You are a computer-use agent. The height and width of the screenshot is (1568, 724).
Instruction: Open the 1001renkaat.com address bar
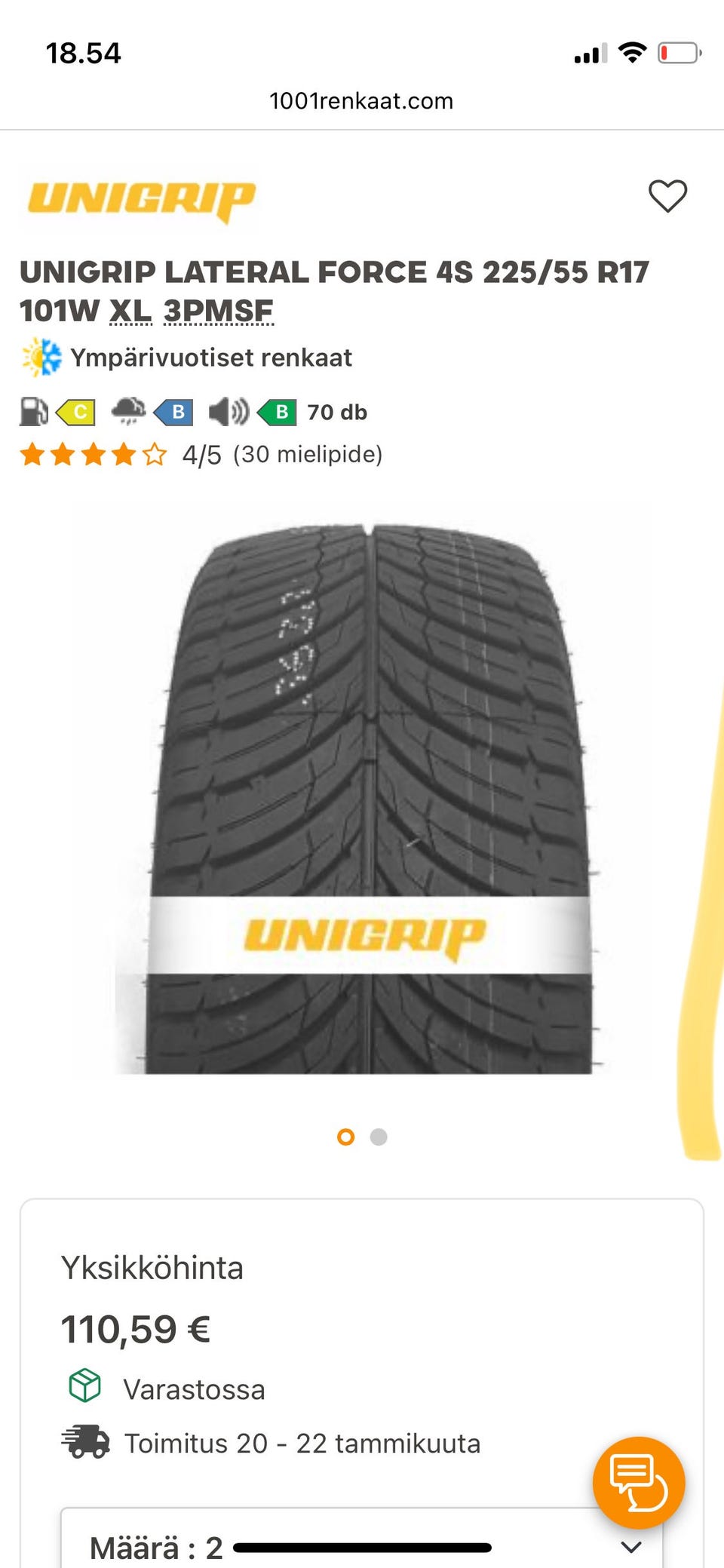tap(361, 101)
